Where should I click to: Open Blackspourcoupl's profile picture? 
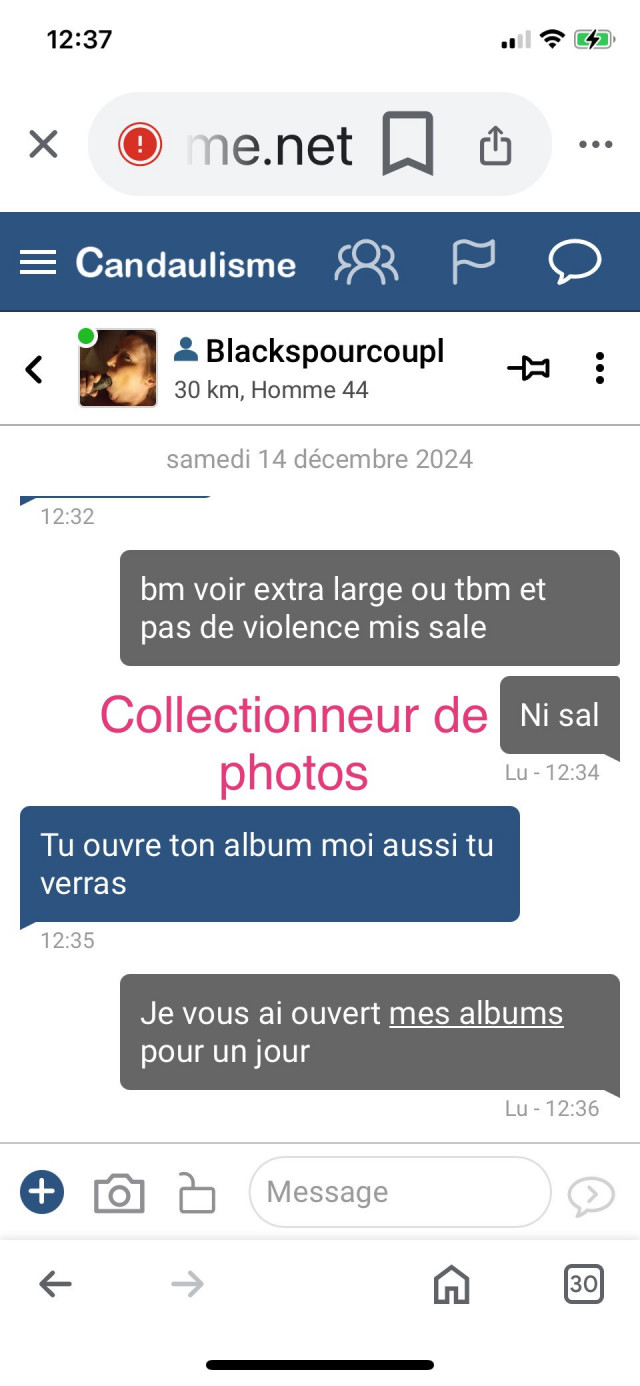tap(118, 368)
